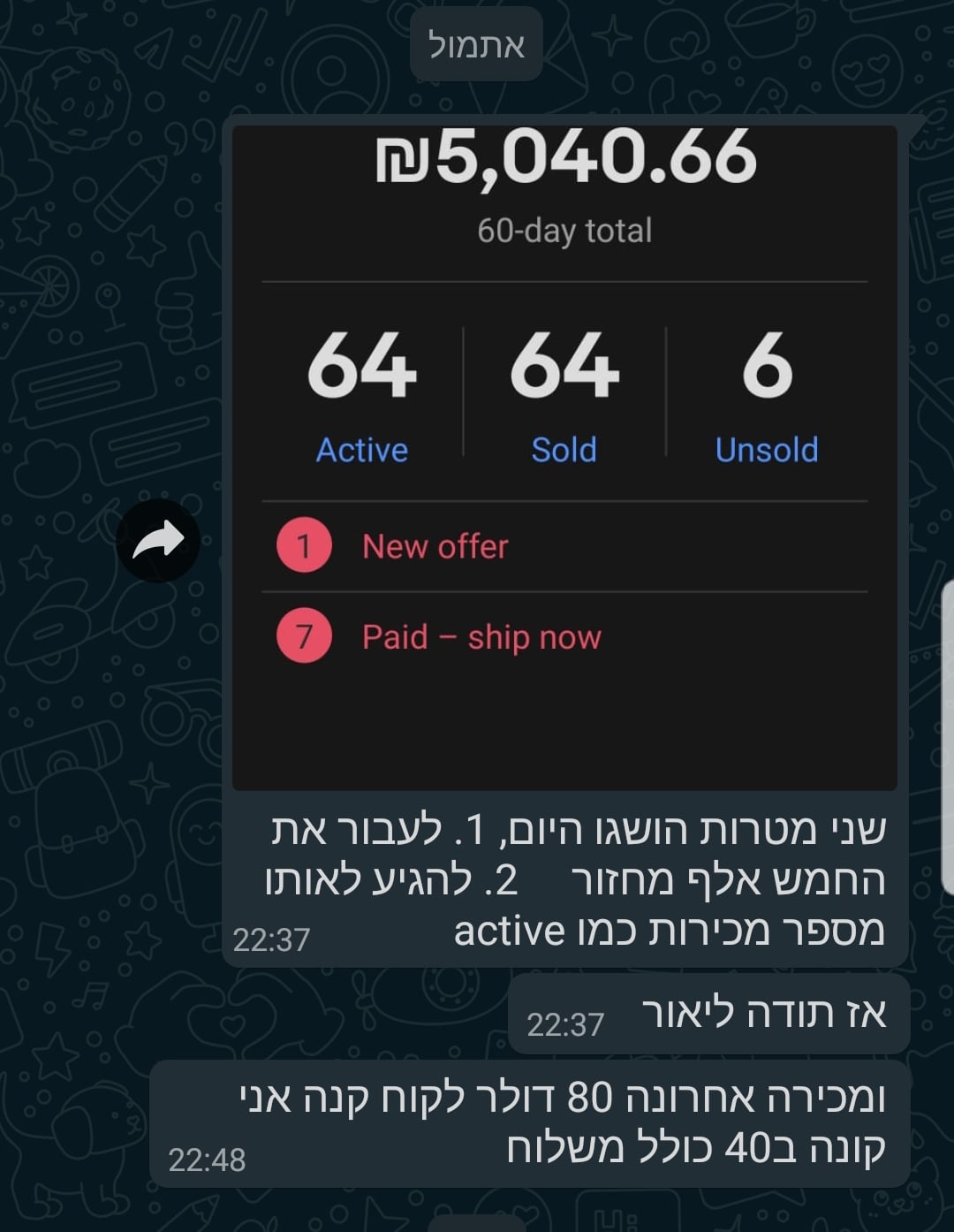Click the red circled 7 badge
The image size is (954, 1232).
[x=304, y=635]
